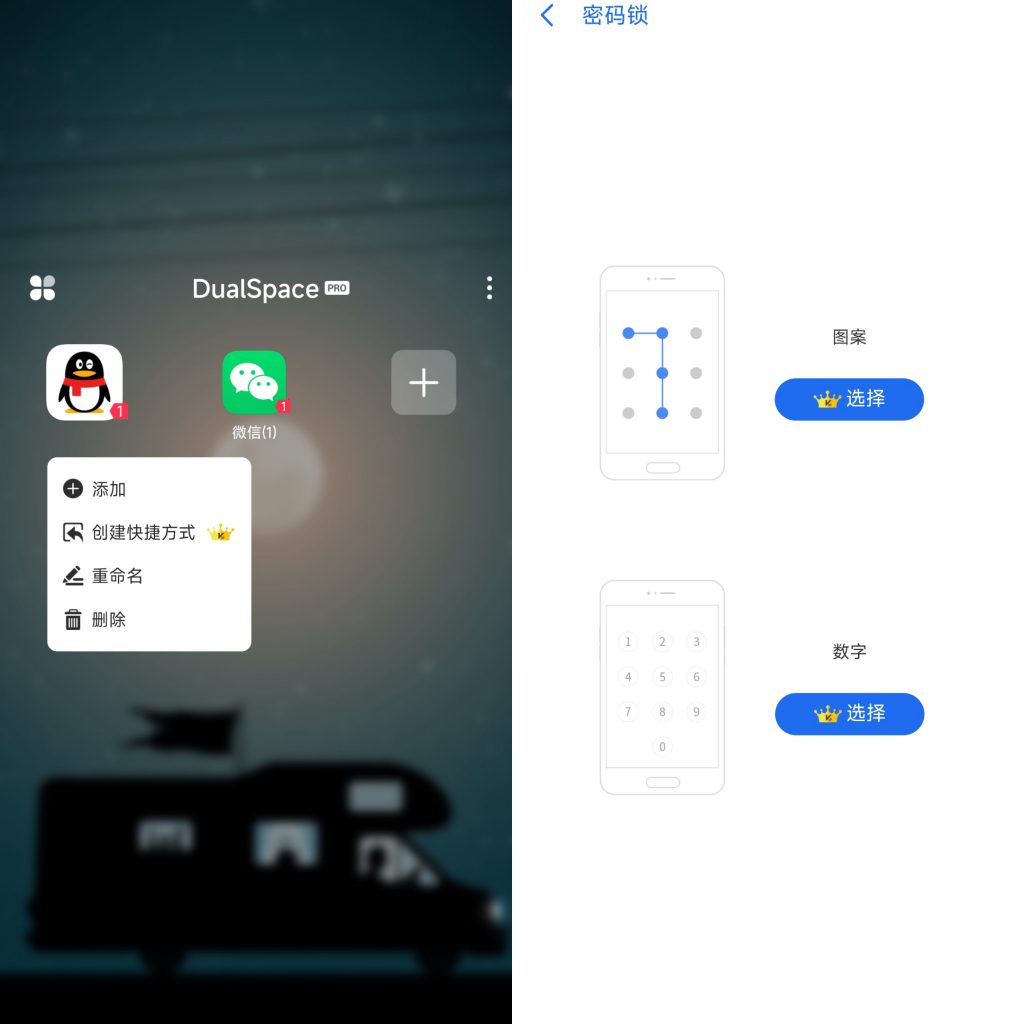
Task: Open the four-leaf menu icon beside DualSpace
Action: coord(43,288)
